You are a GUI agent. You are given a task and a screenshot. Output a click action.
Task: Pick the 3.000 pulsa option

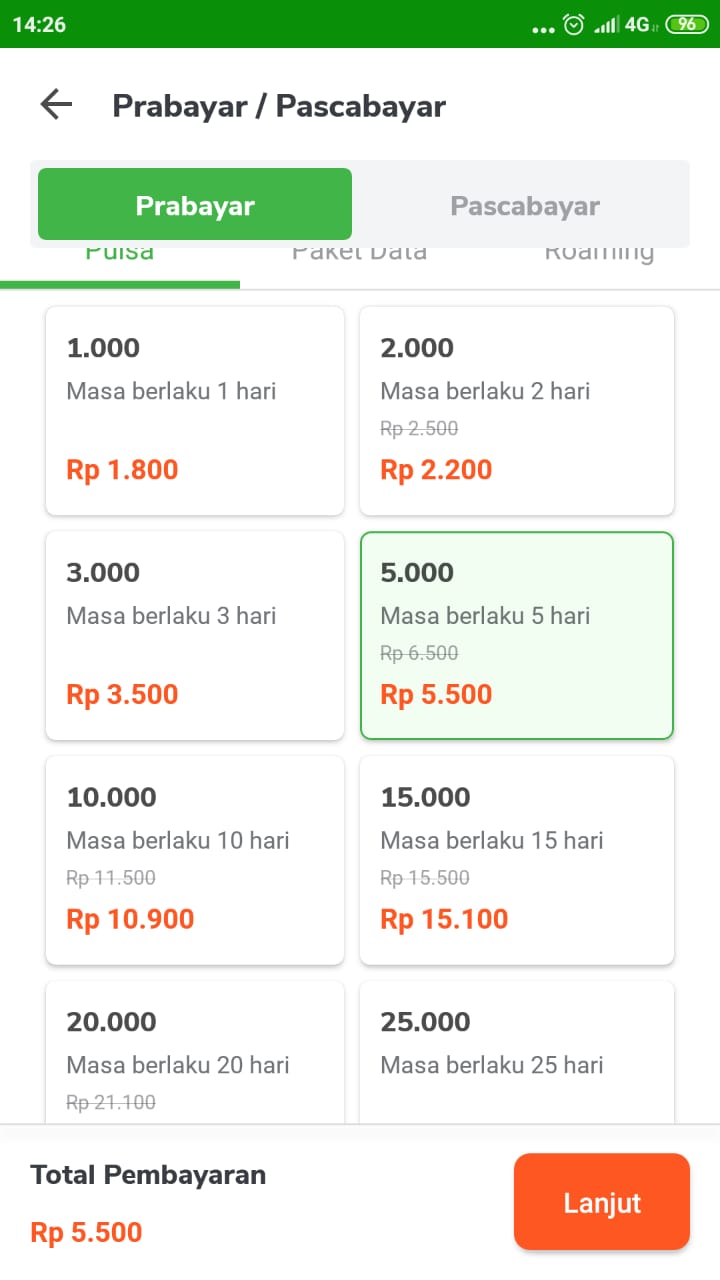pos(195,635)
